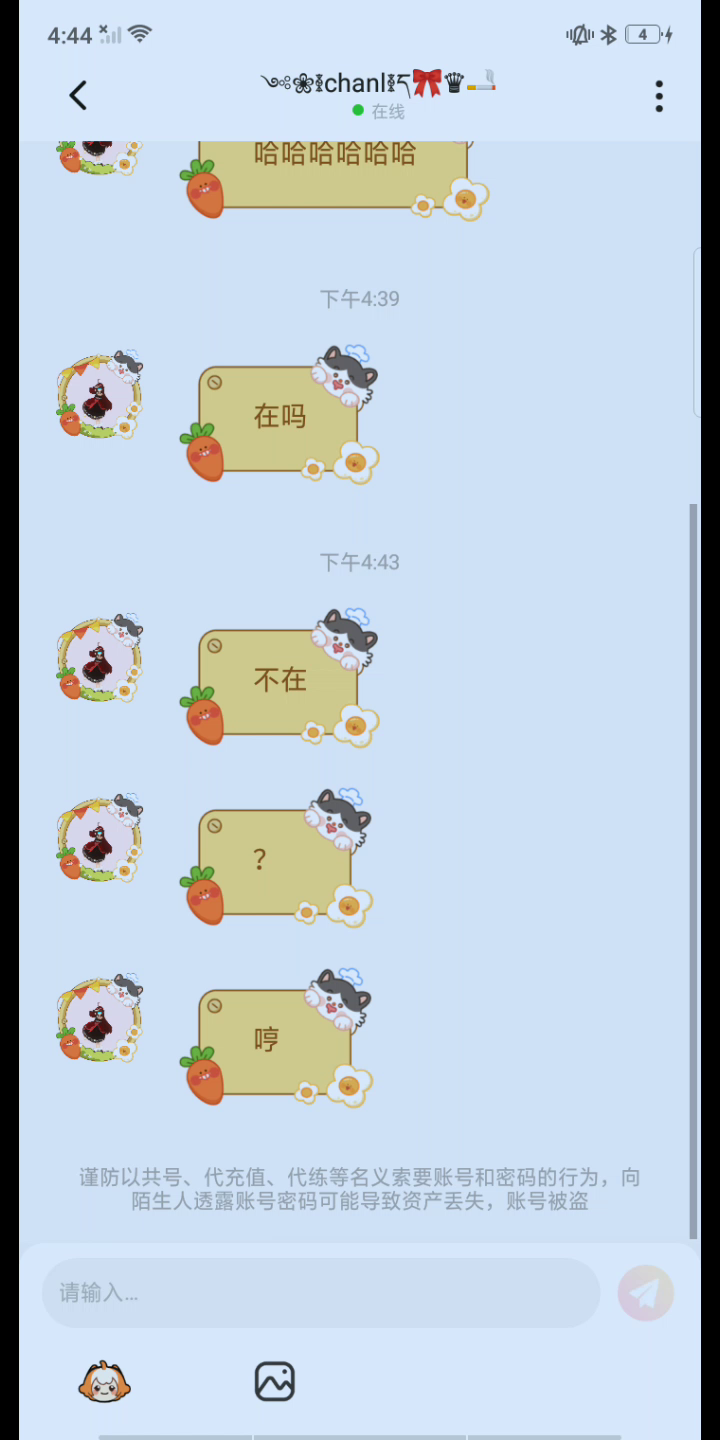The image size is (720, 1440).
Task: Open chat title chanl at the top
Action: tap(377, 84)
